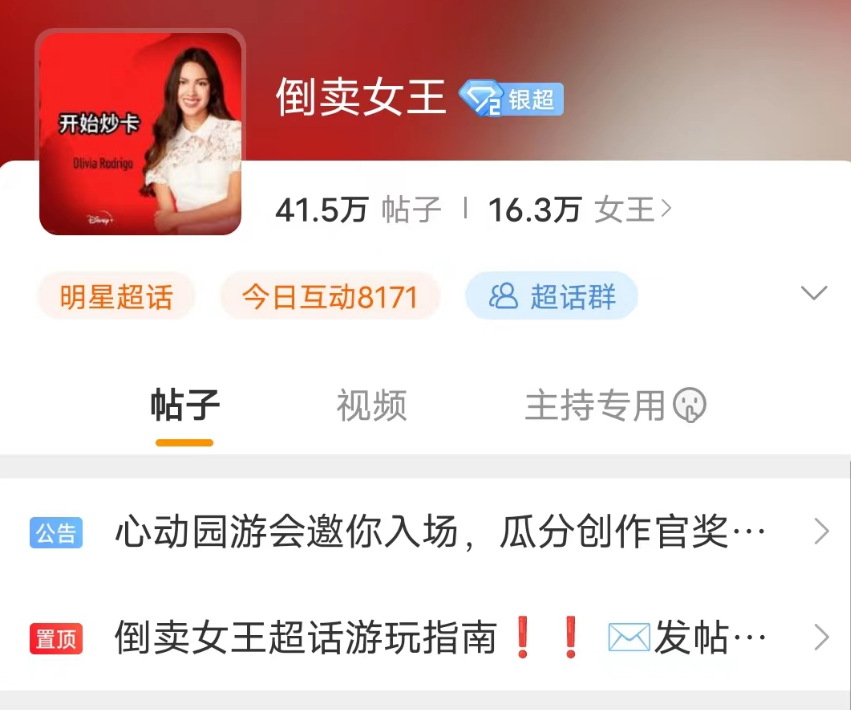Open the 倒卖女王 supertopic avatar
Viewport: 851px width, 710px height.
140,133
